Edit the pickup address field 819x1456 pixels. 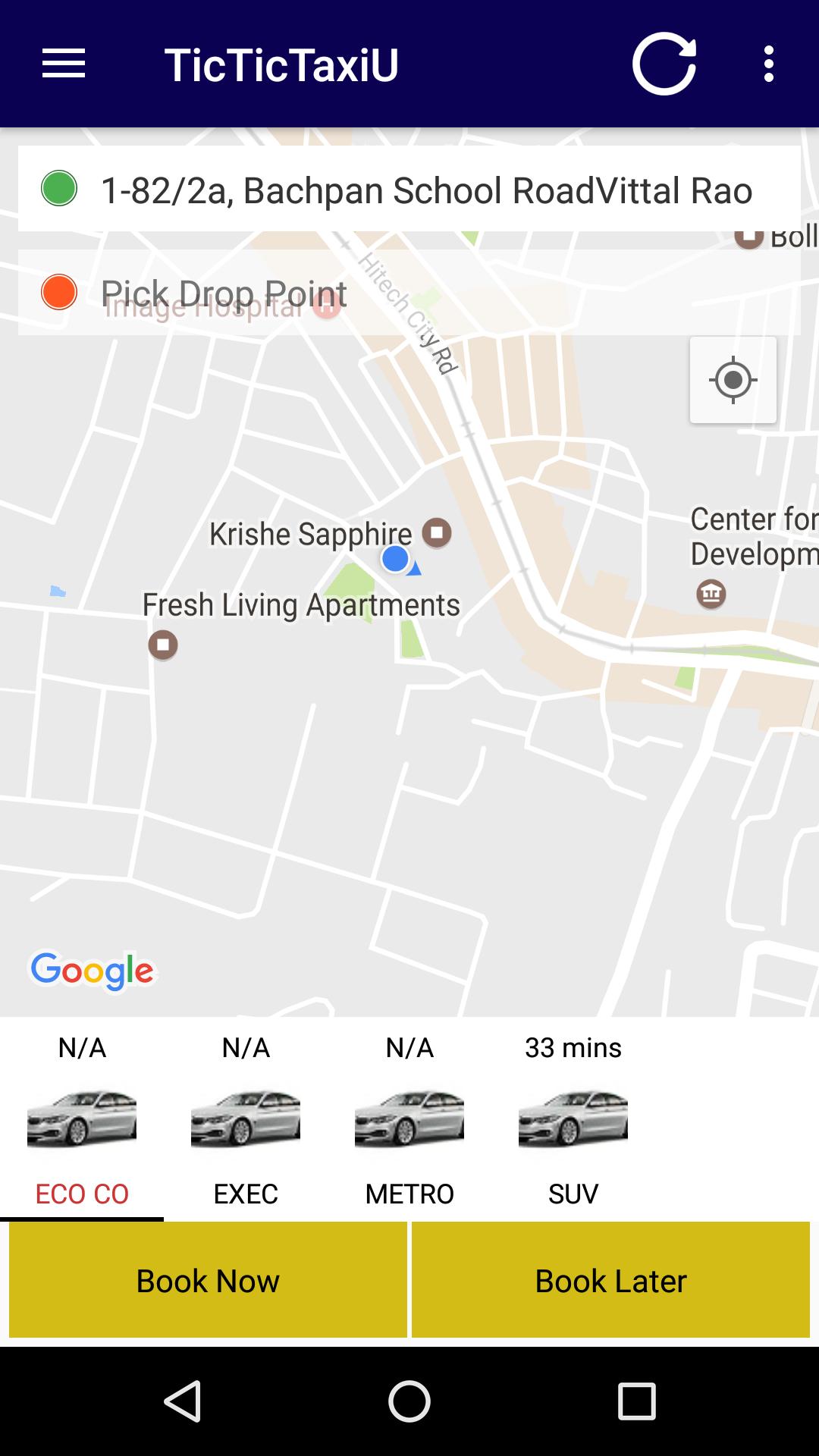coord(425,190)
